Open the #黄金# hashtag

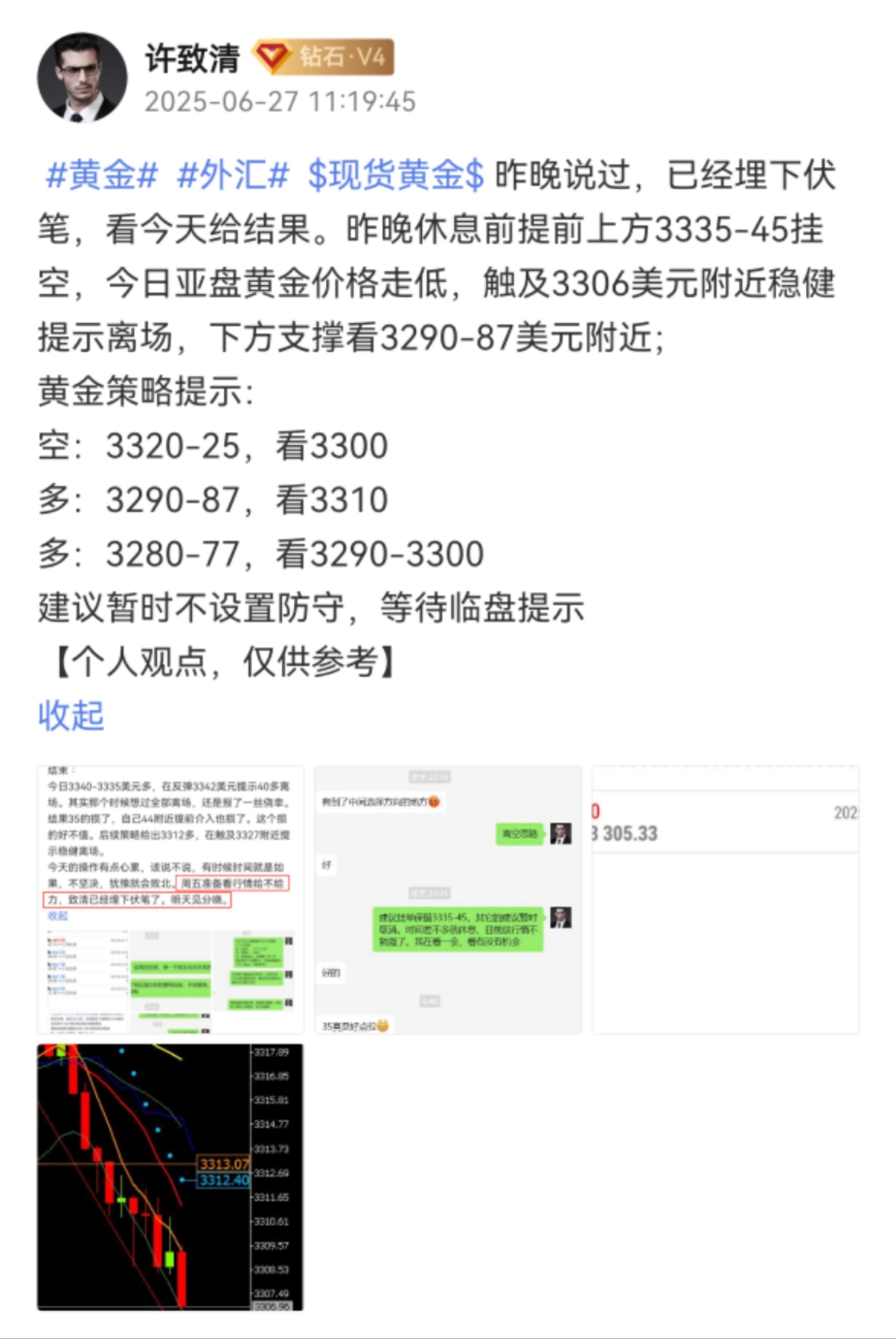coord(102,175)
